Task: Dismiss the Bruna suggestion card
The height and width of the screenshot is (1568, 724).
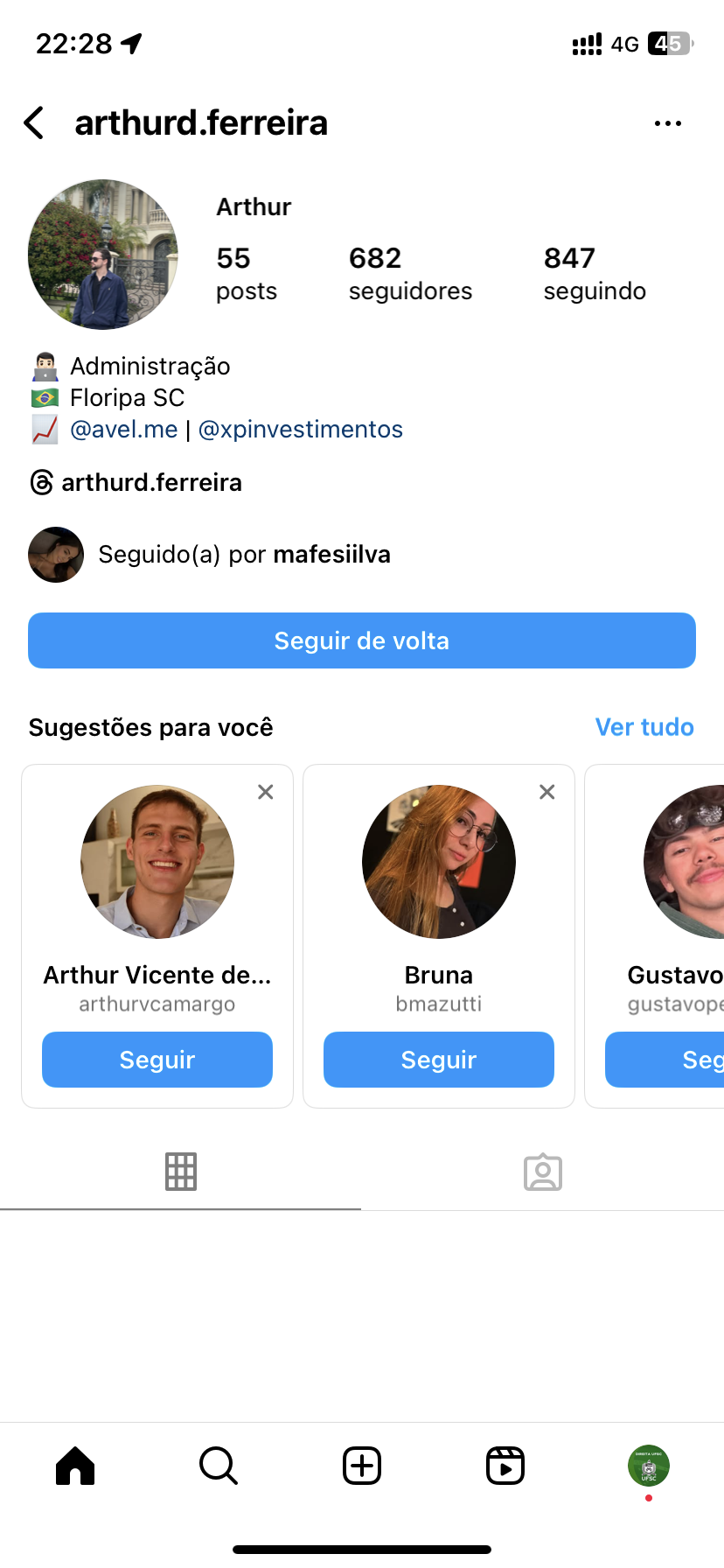Action: coord(547,792)
